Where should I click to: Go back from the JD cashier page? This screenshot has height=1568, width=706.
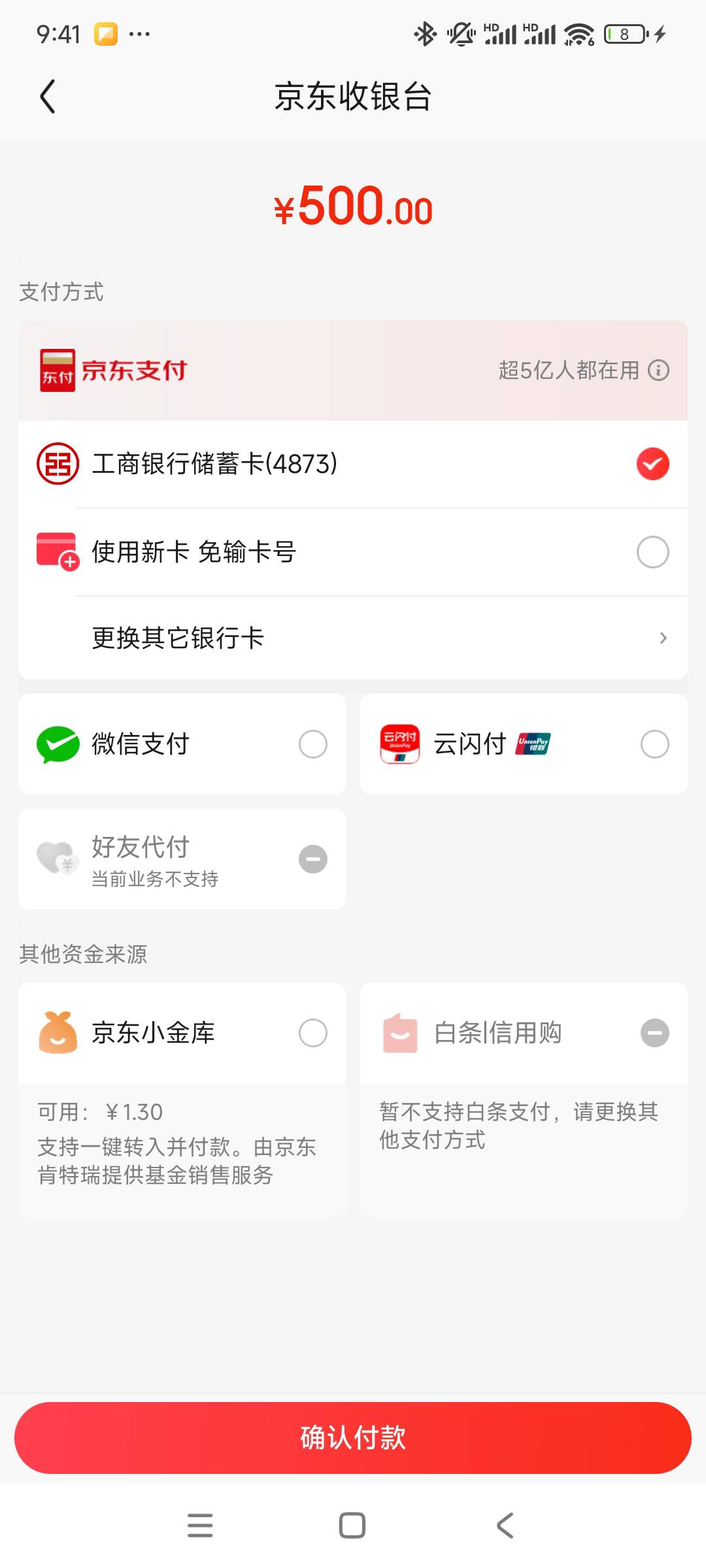pos(48,97)
